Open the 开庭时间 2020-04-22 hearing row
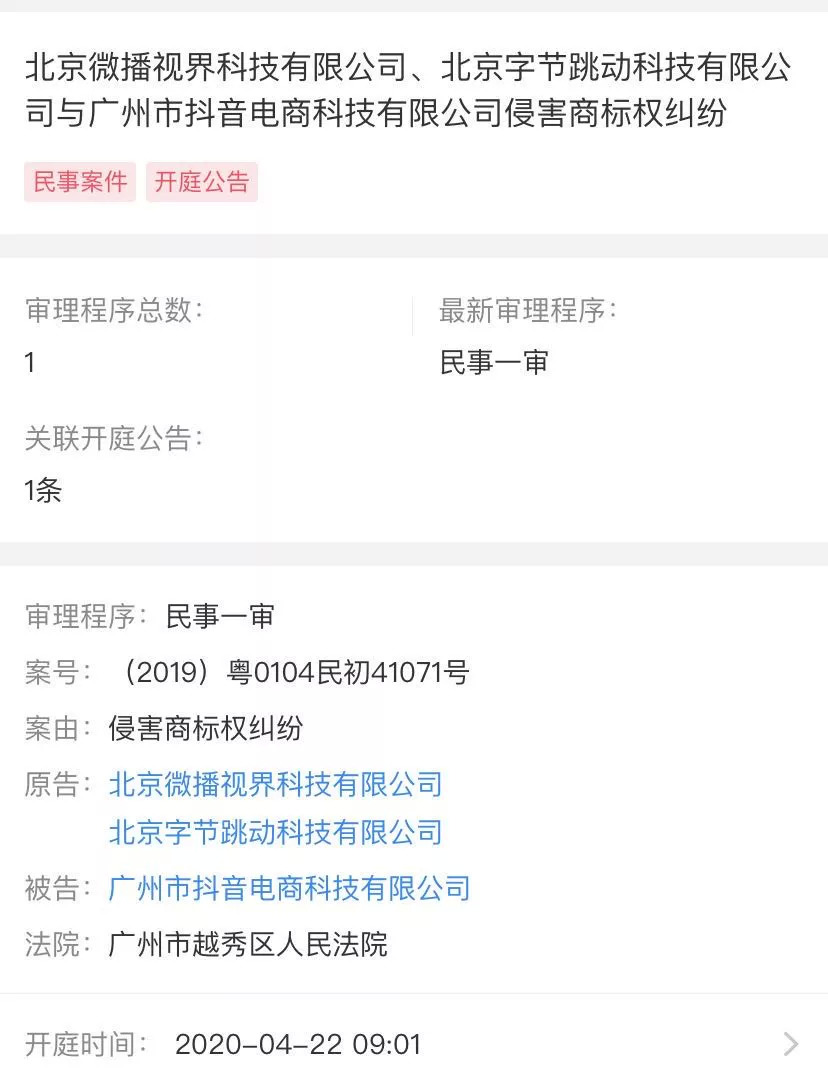Screen dimensions: 828x1086 coord(414,1045)
